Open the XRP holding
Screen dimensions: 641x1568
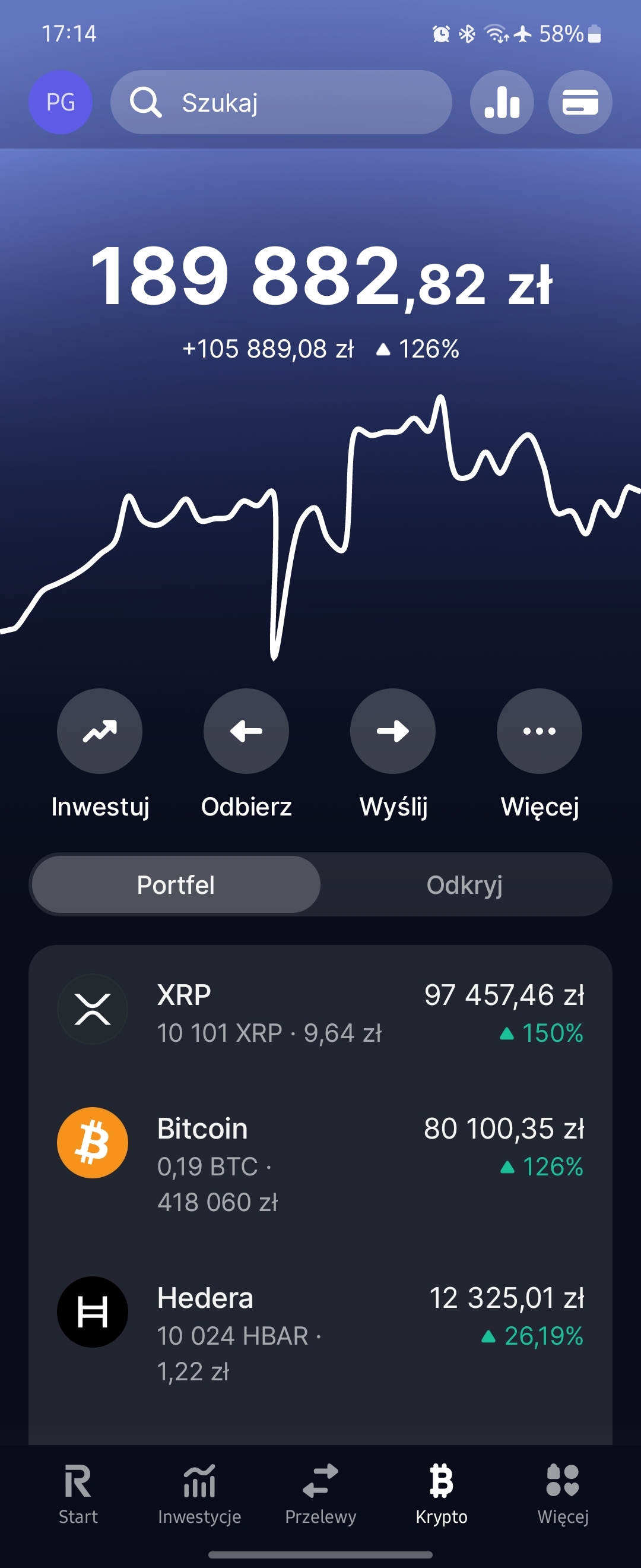point(320,1012)
